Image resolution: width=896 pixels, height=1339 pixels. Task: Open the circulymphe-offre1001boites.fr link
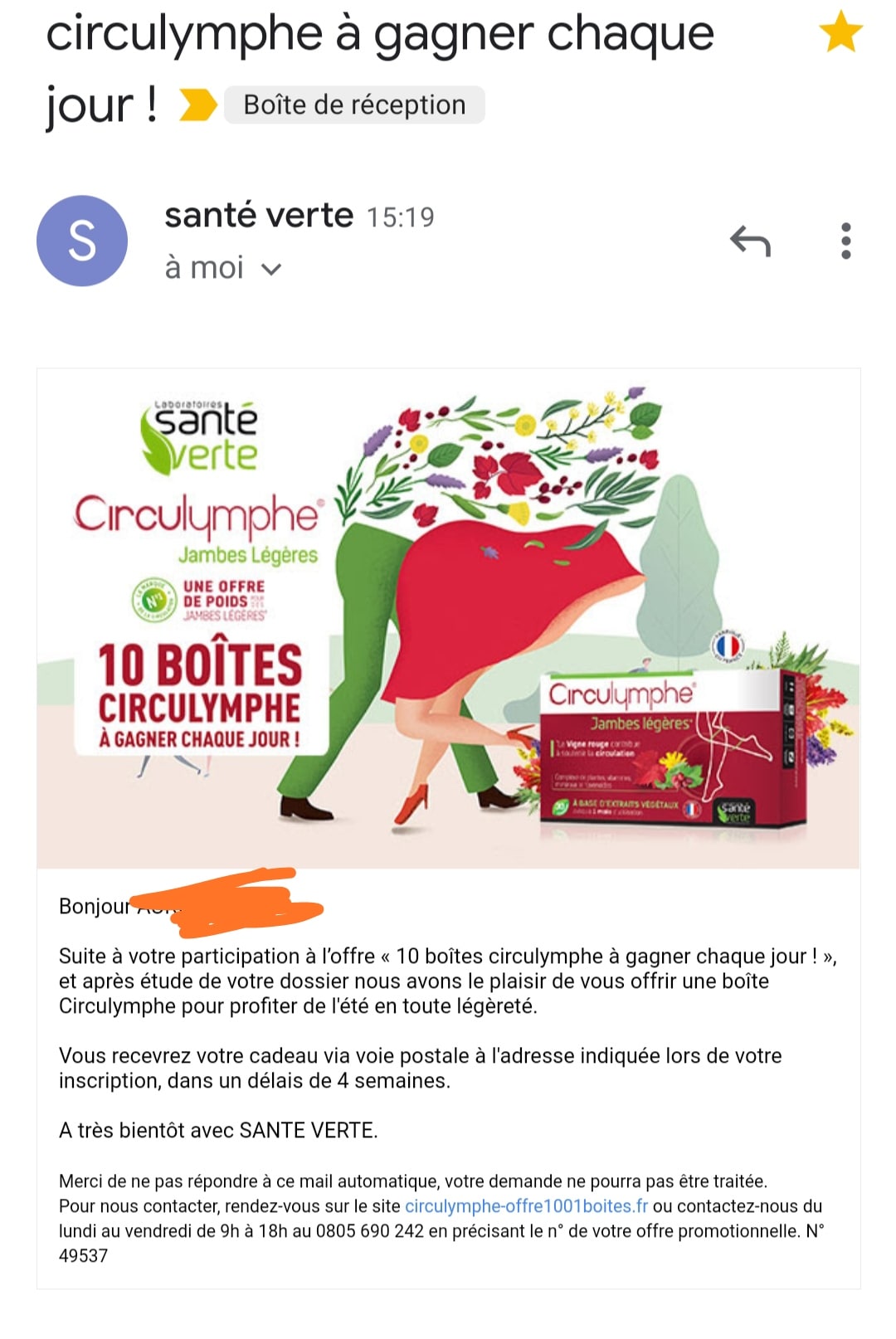[526, 1206]
